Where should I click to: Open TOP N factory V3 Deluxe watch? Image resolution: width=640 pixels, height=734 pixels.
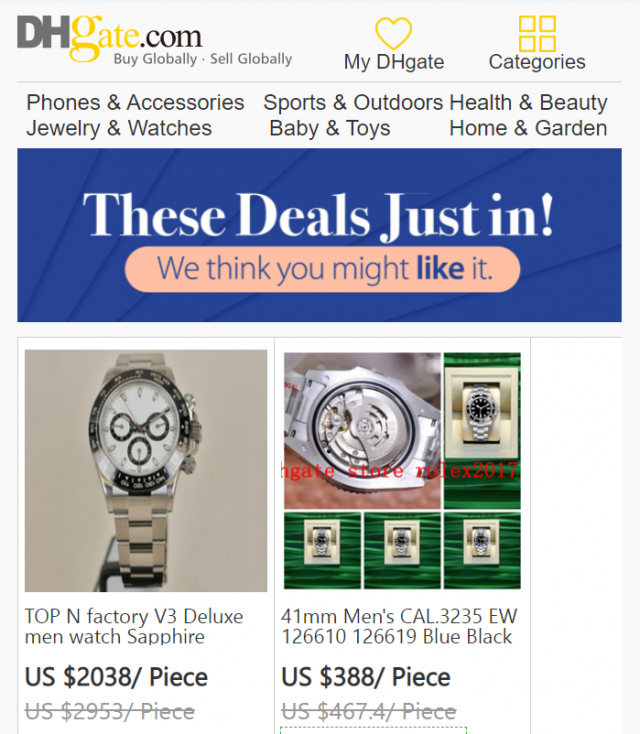point(146,470)
